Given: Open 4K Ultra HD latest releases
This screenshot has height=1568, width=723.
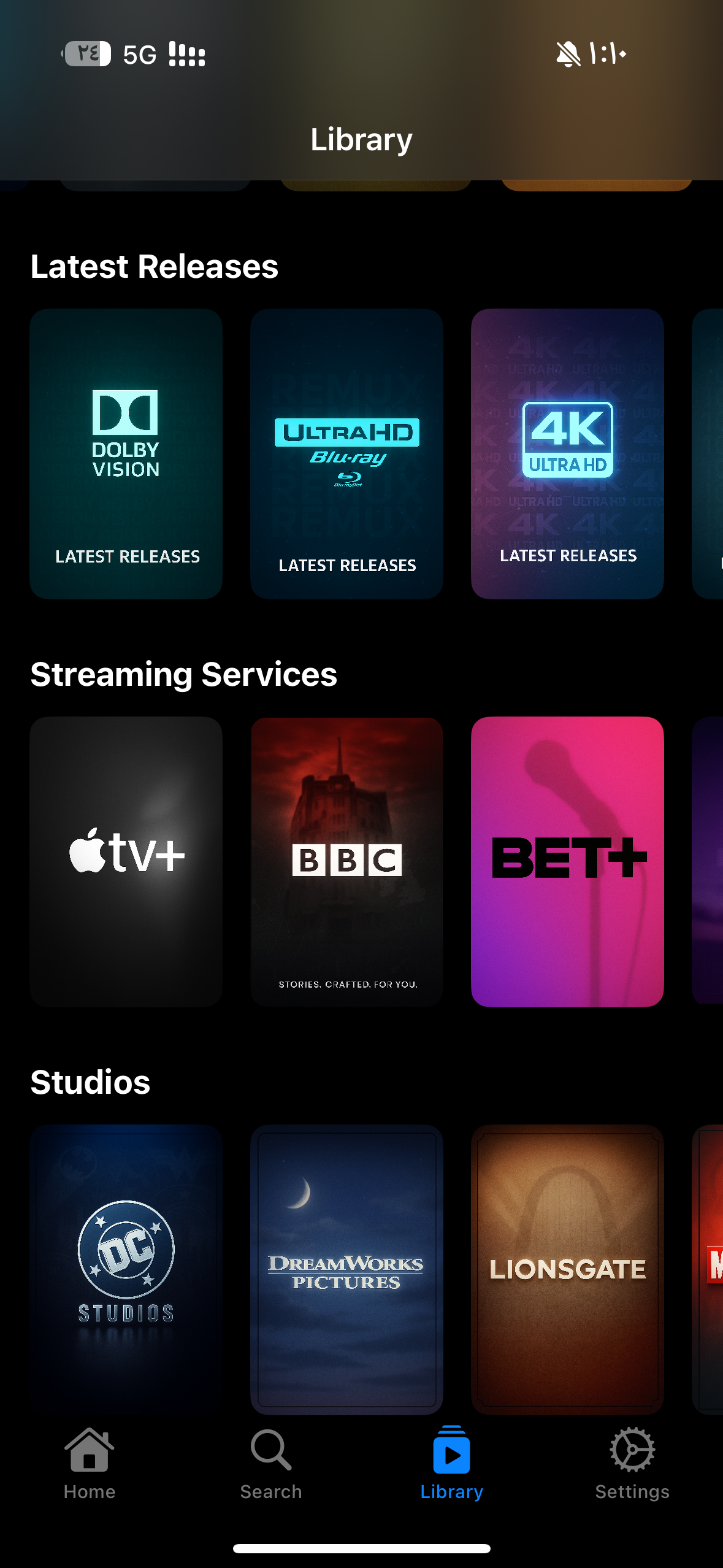Looking at the screenshot, I should (x=567, y=453).
